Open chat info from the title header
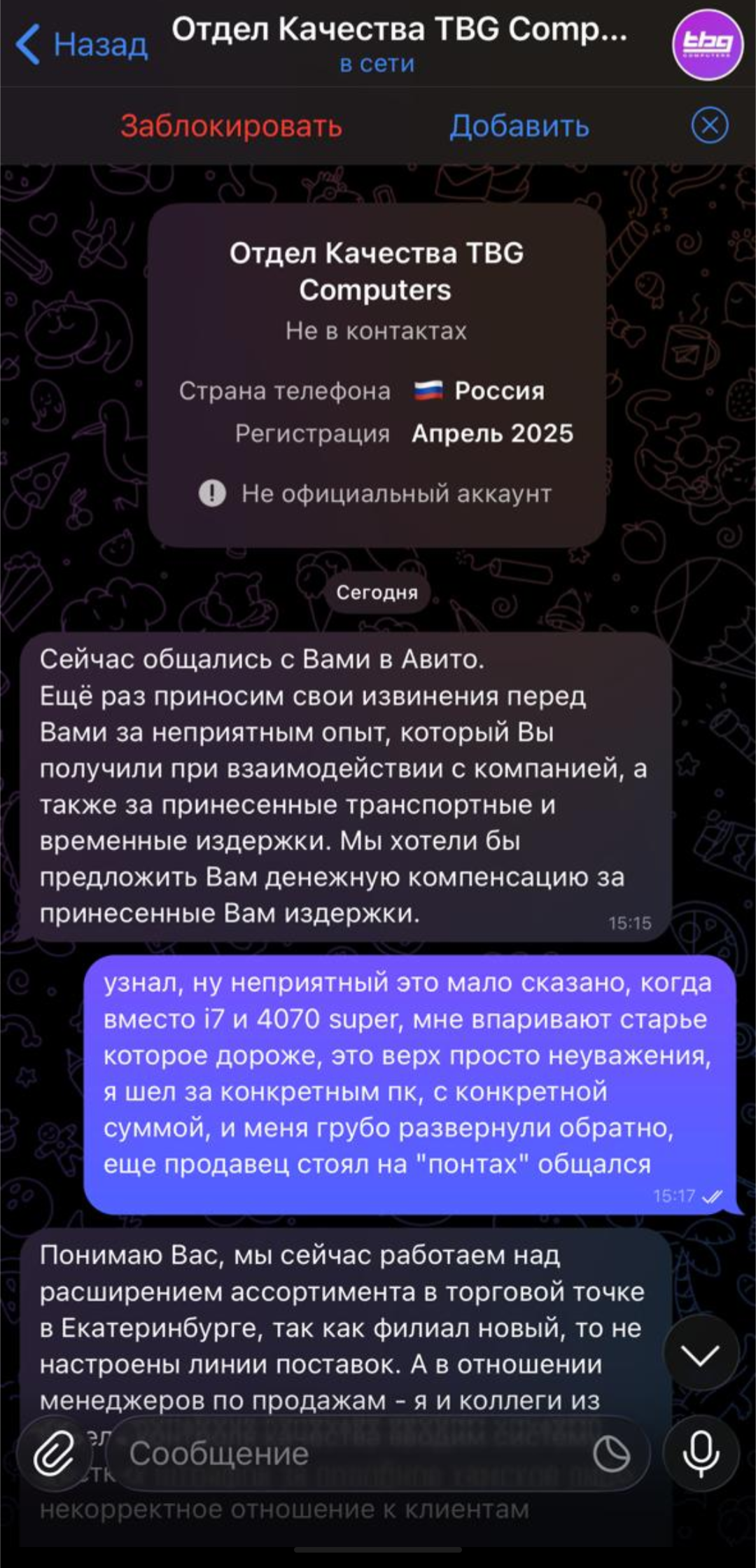The image size is (756, 1568). (x=399, y=43)
